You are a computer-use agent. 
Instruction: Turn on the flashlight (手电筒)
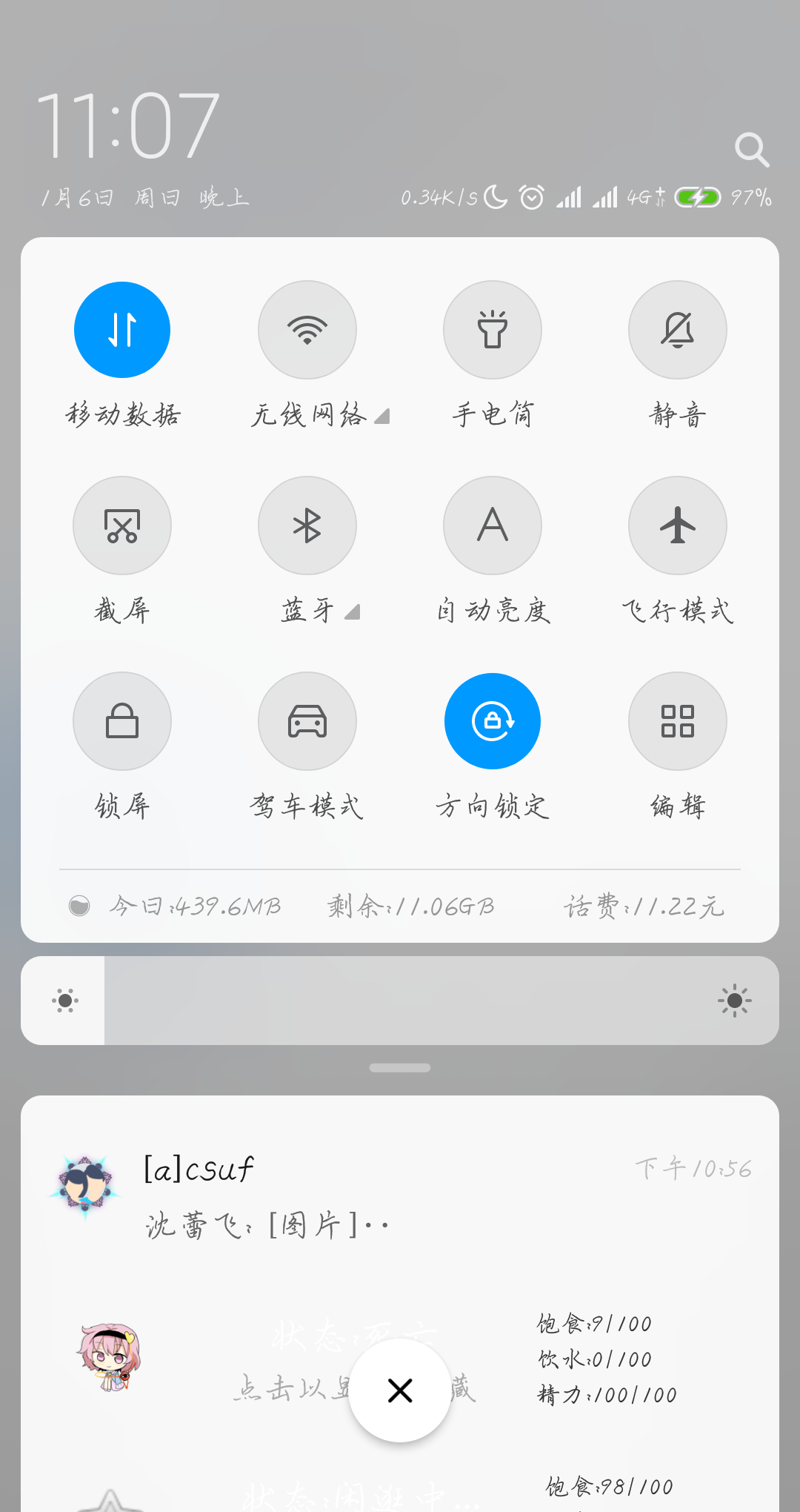[493, 330]
